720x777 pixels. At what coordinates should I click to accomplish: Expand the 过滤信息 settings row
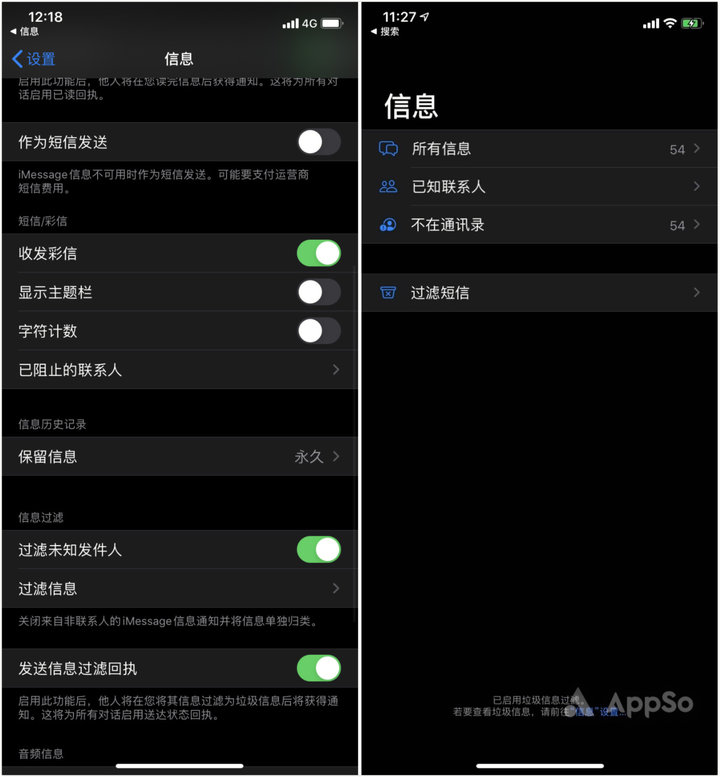tap(180, 589)
